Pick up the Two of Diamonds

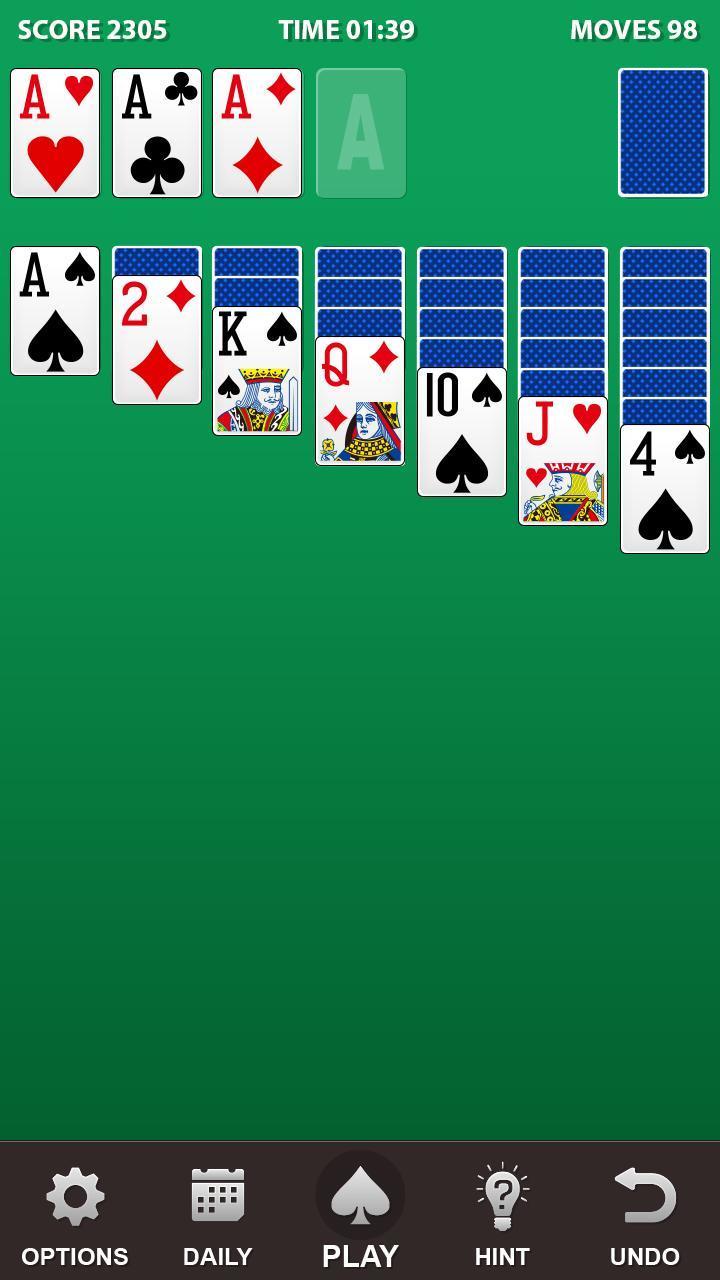(x=156, y=340)
